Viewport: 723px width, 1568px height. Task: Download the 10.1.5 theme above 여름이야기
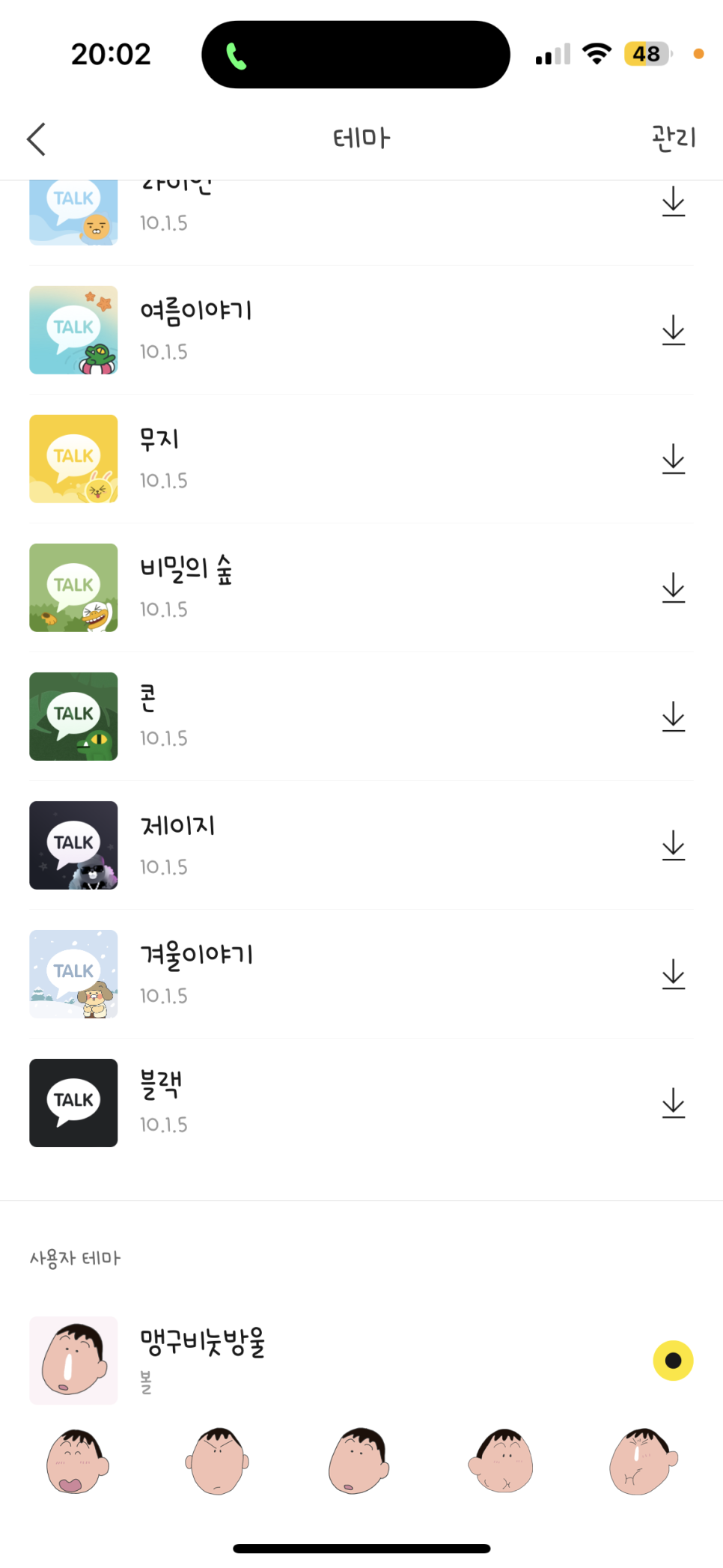pos(674,202)
